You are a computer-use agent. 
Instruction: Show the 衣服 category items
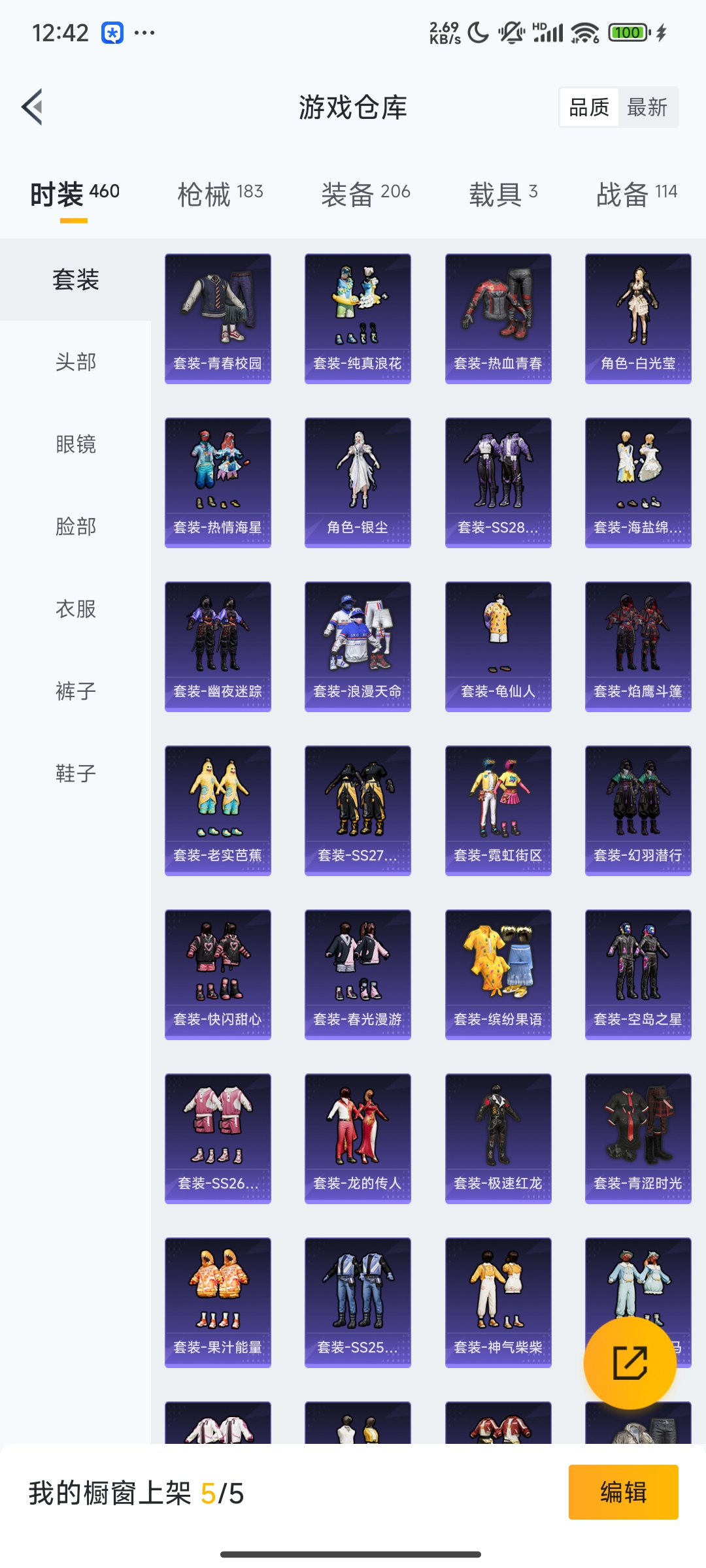(76, 609)
